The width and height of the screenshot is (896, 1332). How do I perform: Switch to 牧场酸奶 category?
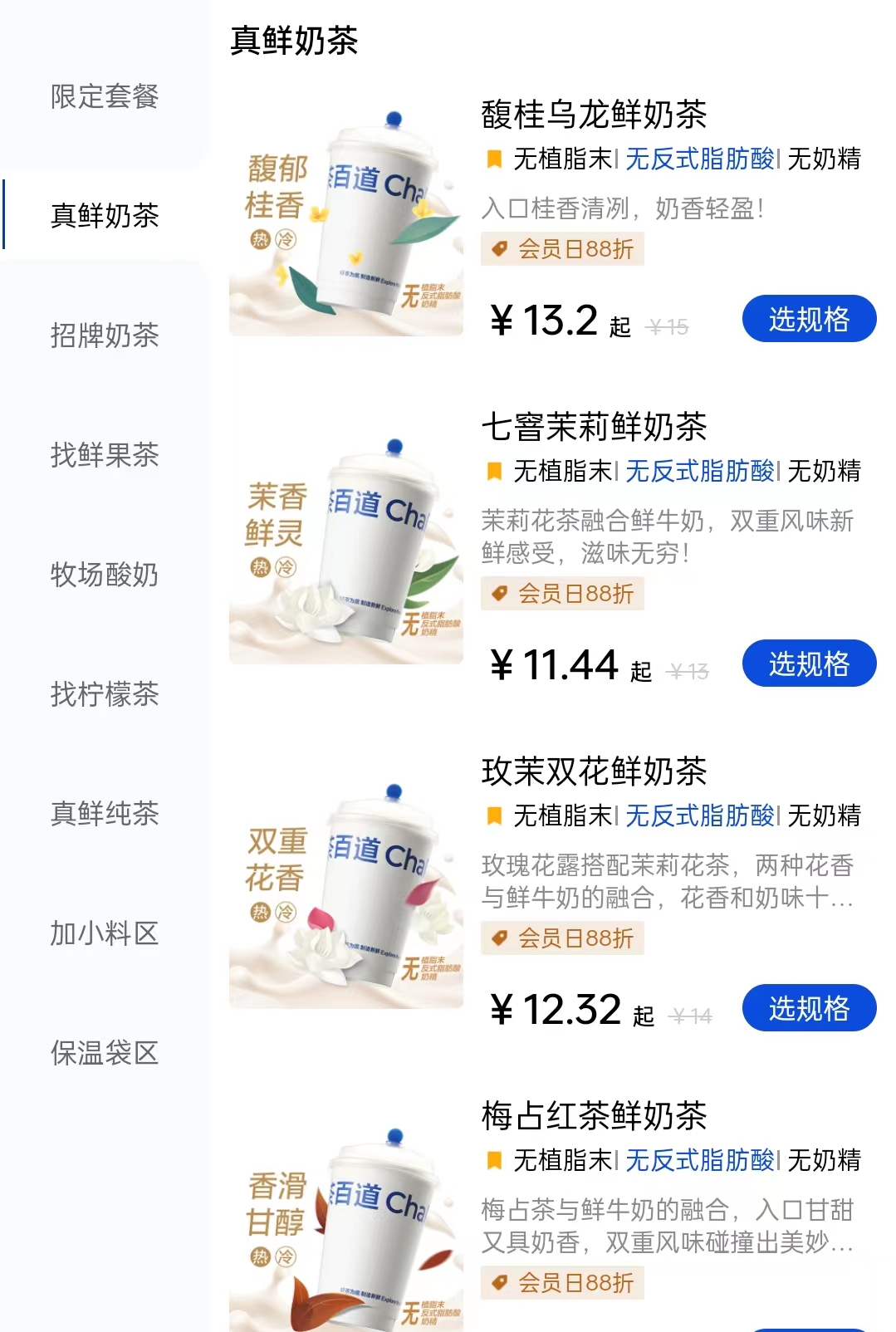pos(105,575)
